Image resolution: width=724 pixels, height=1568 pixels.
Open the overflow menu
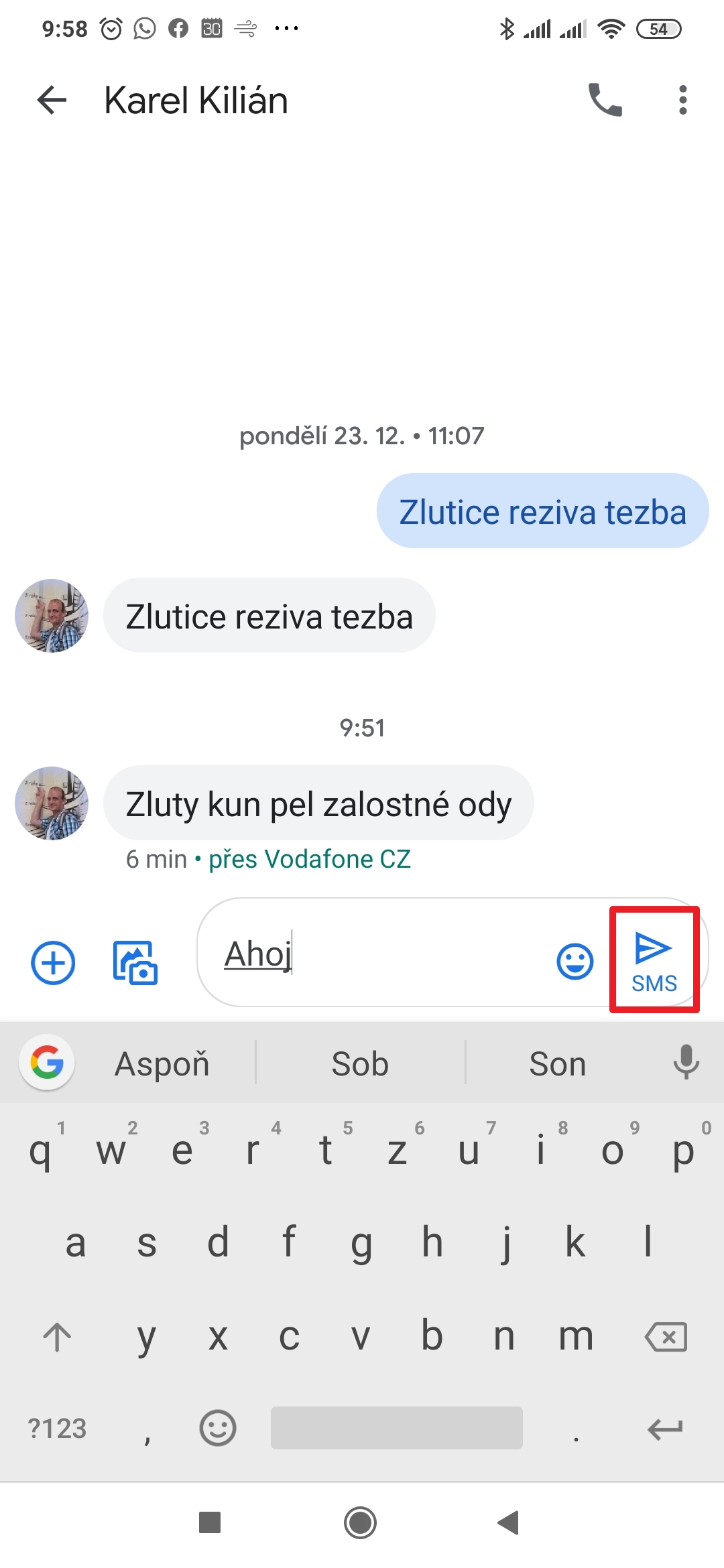(x=682, y=101)
